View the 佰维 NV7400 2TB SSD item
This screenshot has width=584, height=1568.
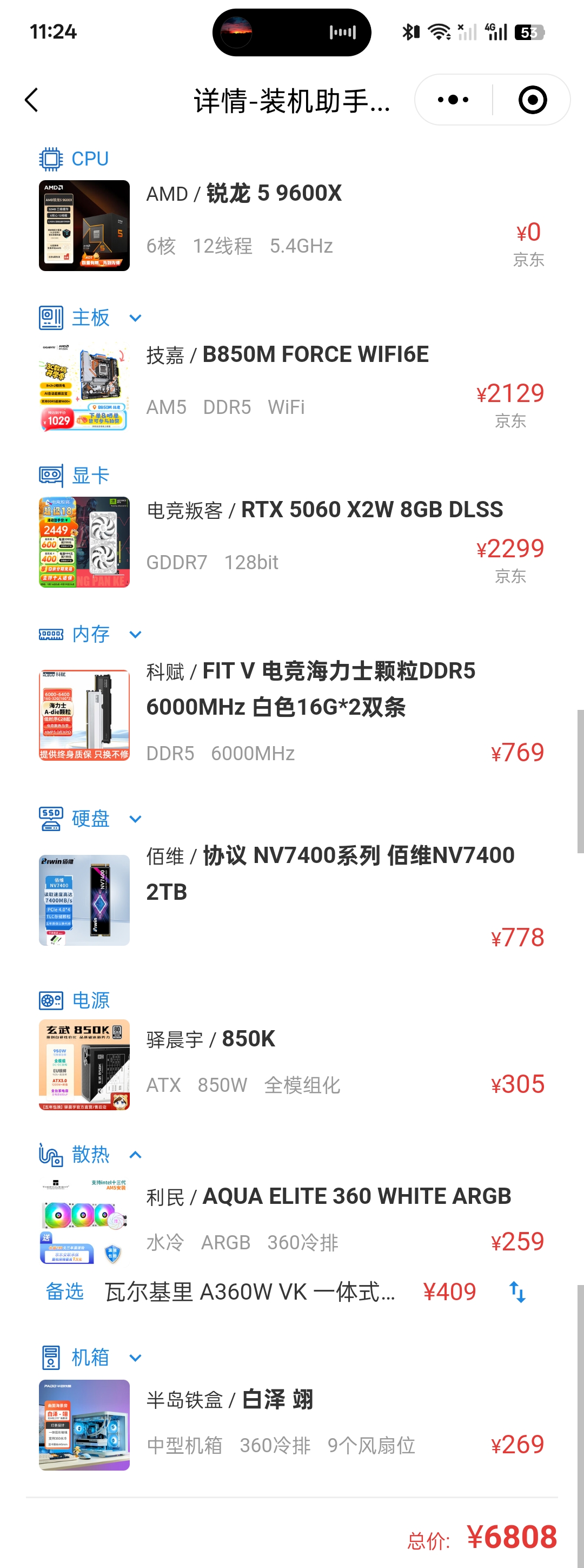(x=330, y=873)
